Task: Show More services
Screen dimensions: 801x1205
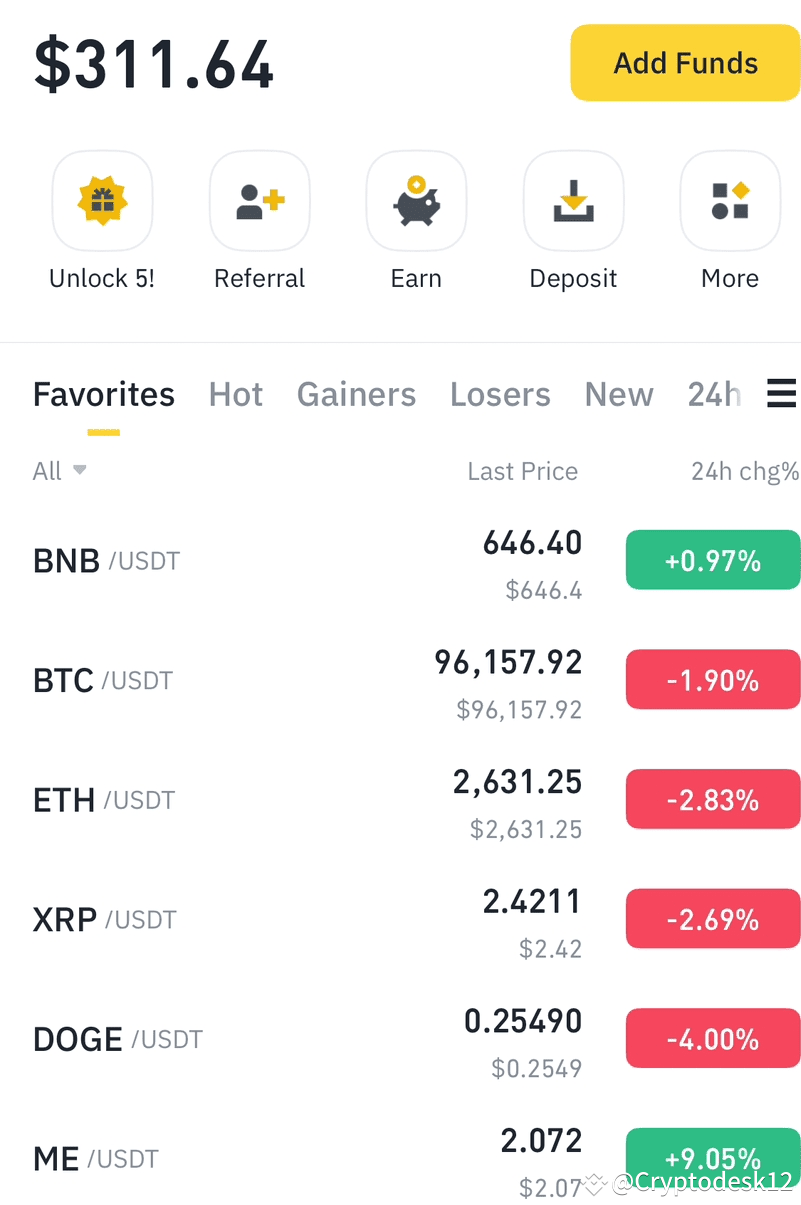Action: (730, 201)
